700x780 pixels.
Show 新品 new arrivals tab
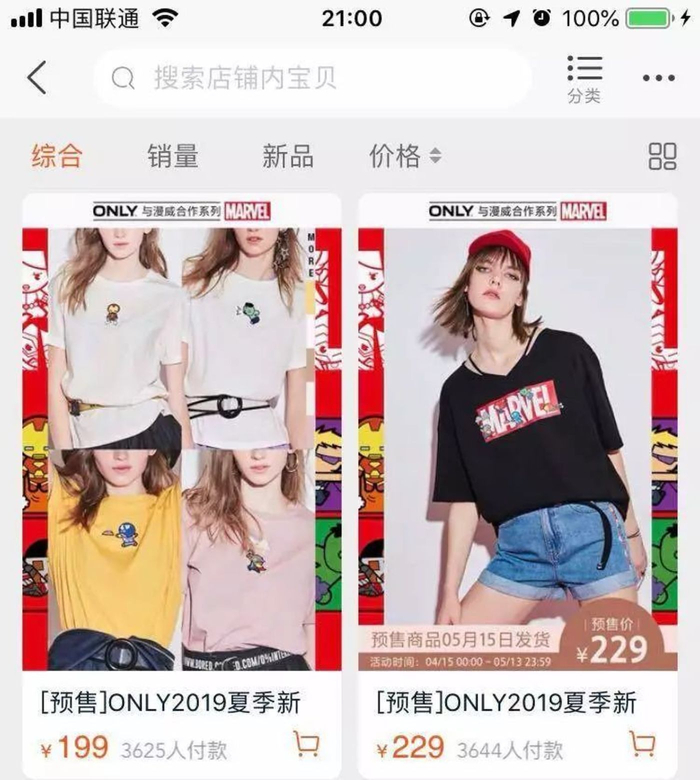tap(288, 156)
